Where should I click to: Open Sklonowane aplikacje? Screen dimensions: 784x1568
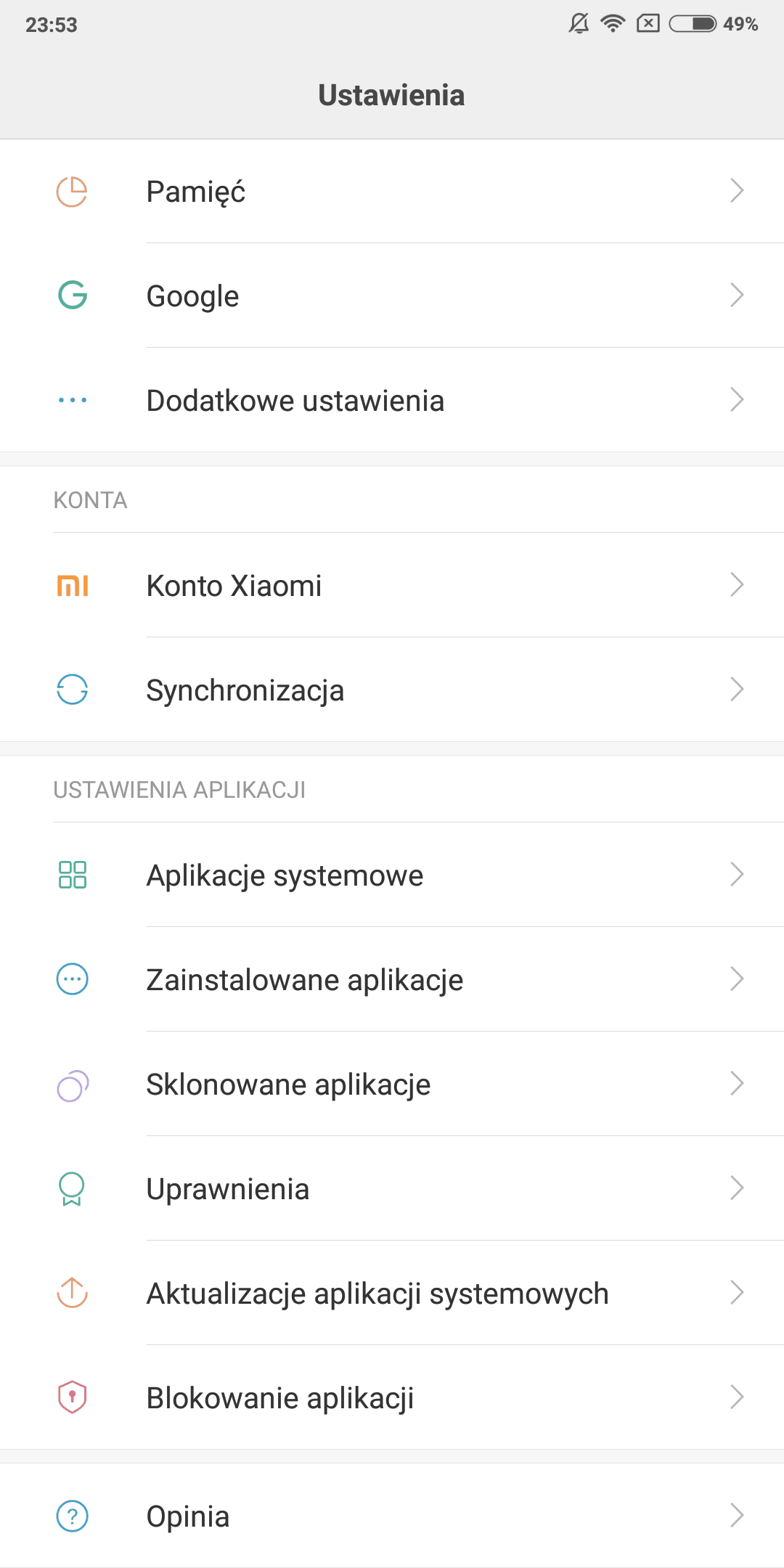point(392,1085)
